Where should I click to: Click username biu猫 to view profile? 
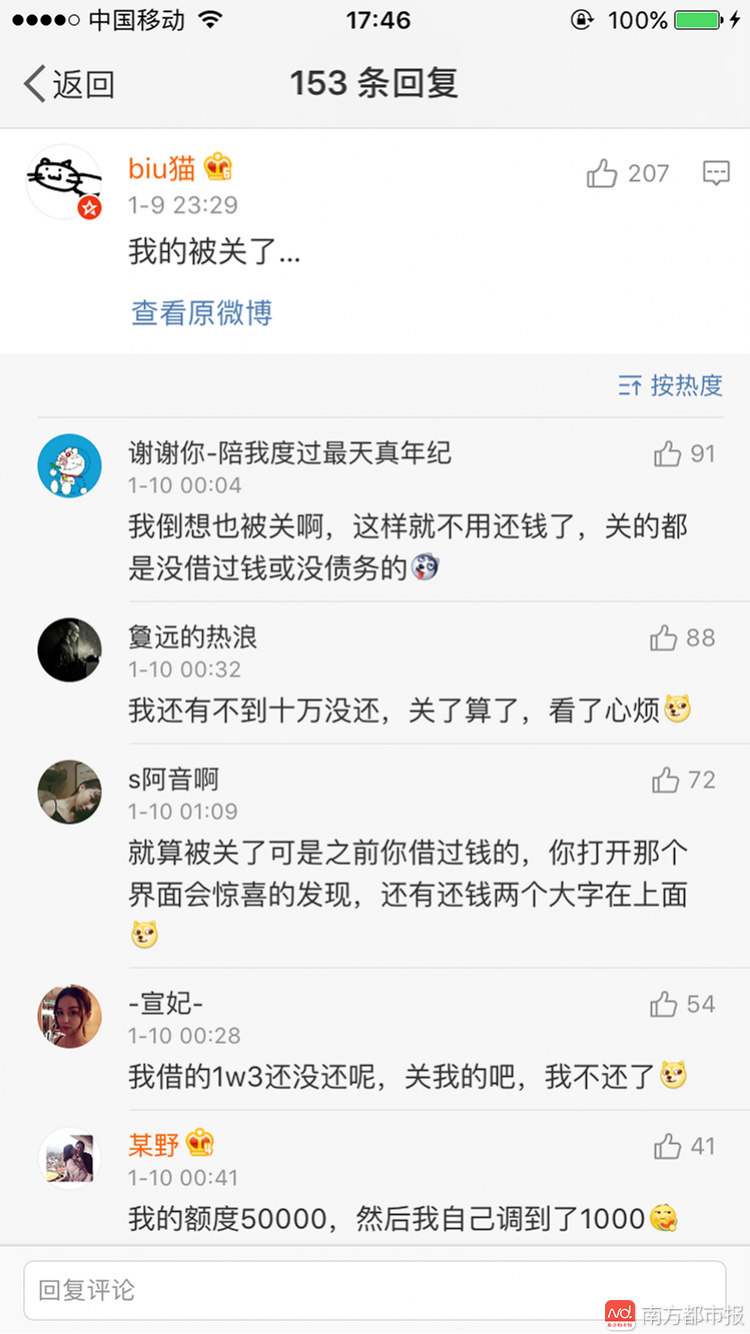(x=160, y=168)
